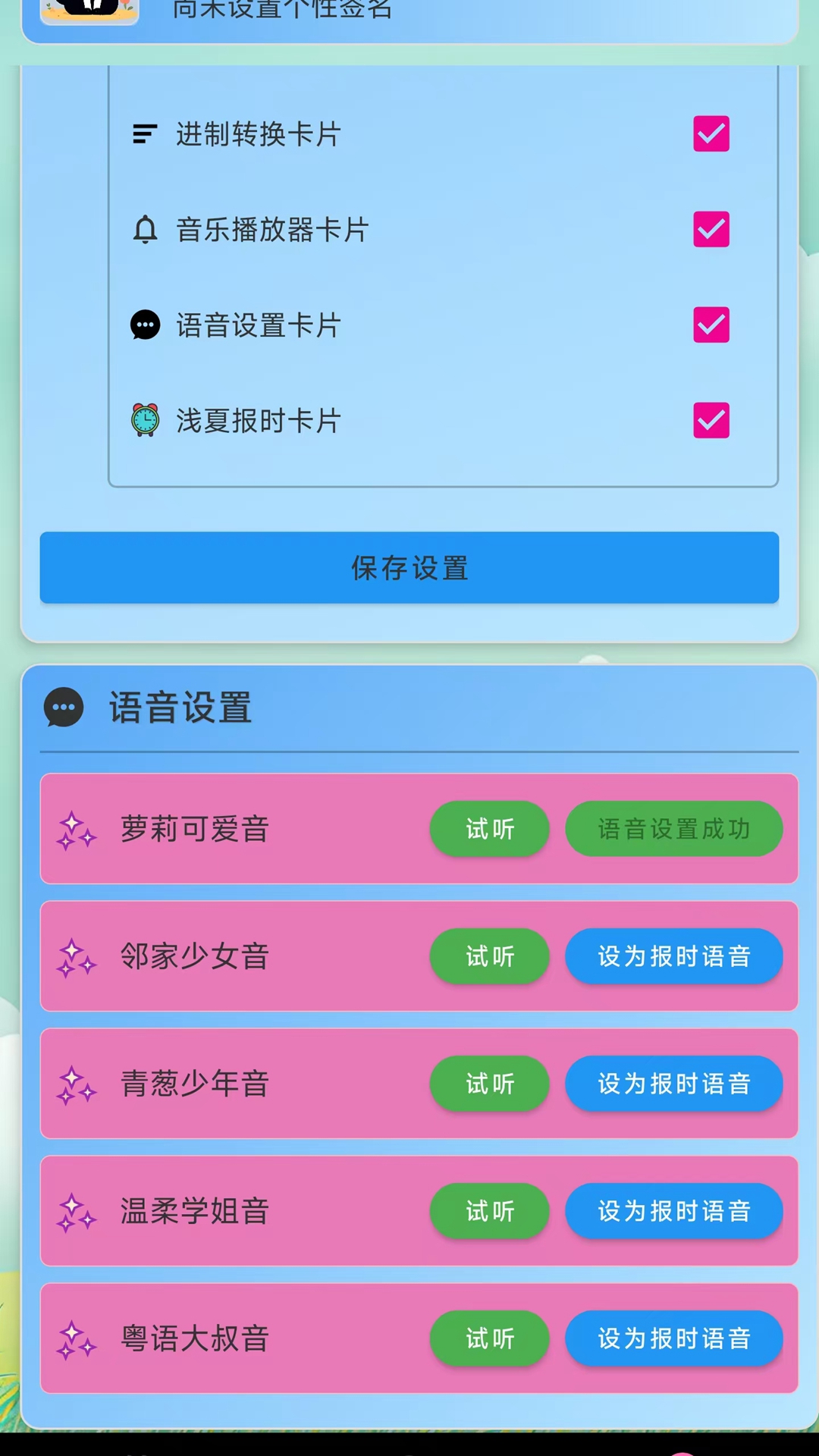The image size is (819, 1456).
Task: Click the 语音设置成功 status label
Action: pyautogui.click(x=673, y=829)
